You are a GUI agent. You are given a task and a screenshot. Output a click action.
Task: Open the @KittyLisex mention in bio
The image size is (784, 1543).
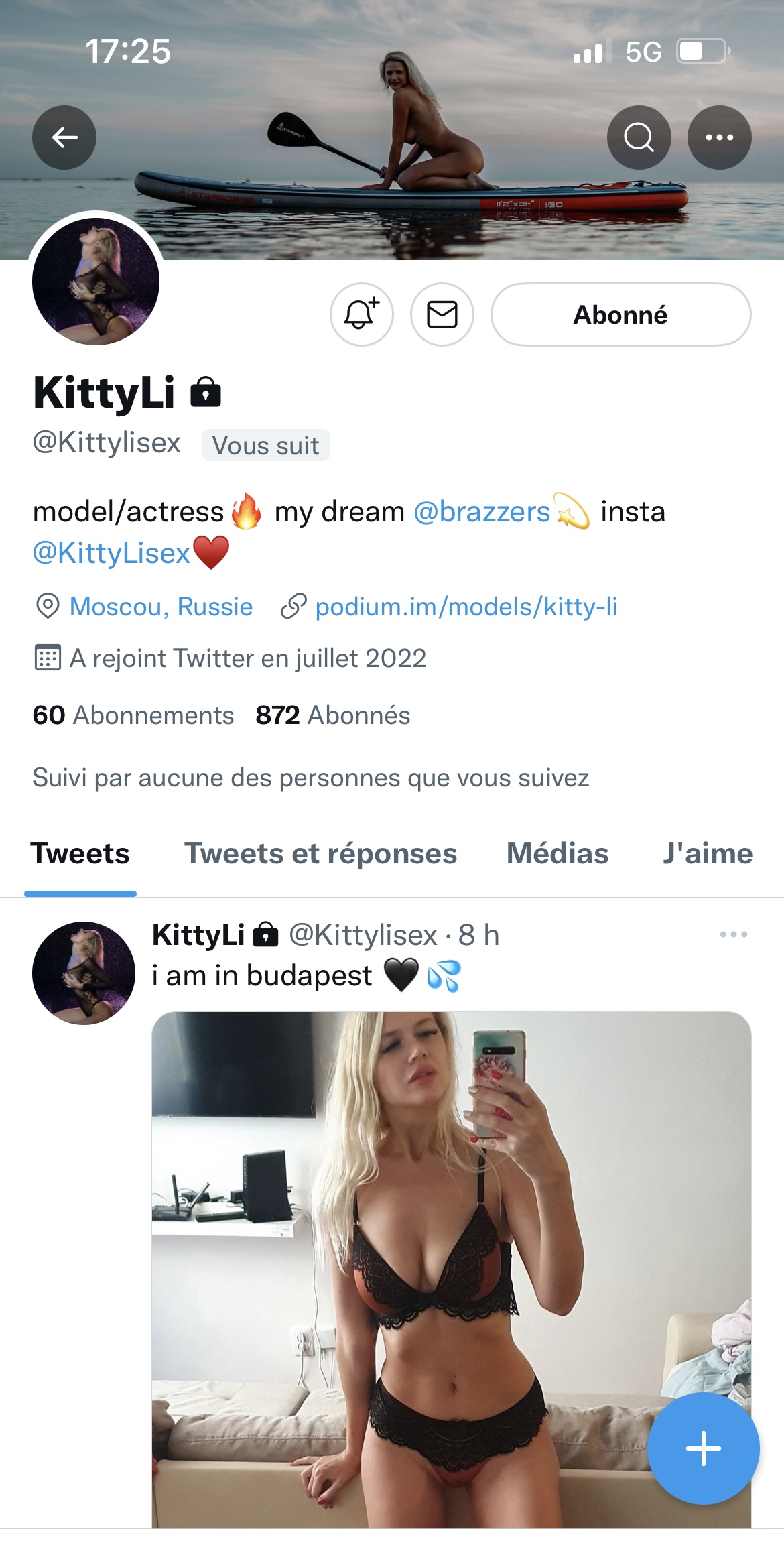111,554
